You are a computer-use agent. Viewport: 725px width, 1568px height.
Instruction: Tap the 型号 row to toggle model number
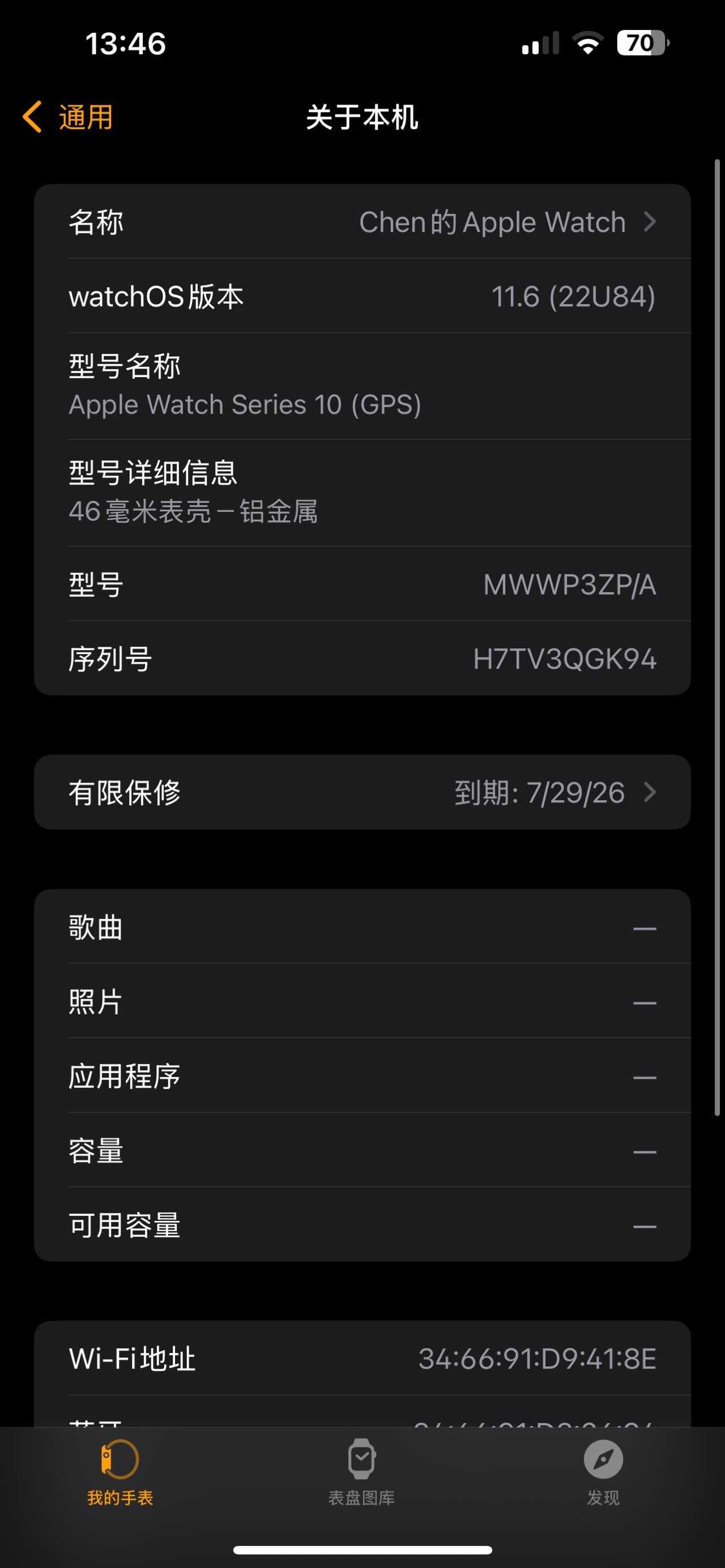coord(362,584)
